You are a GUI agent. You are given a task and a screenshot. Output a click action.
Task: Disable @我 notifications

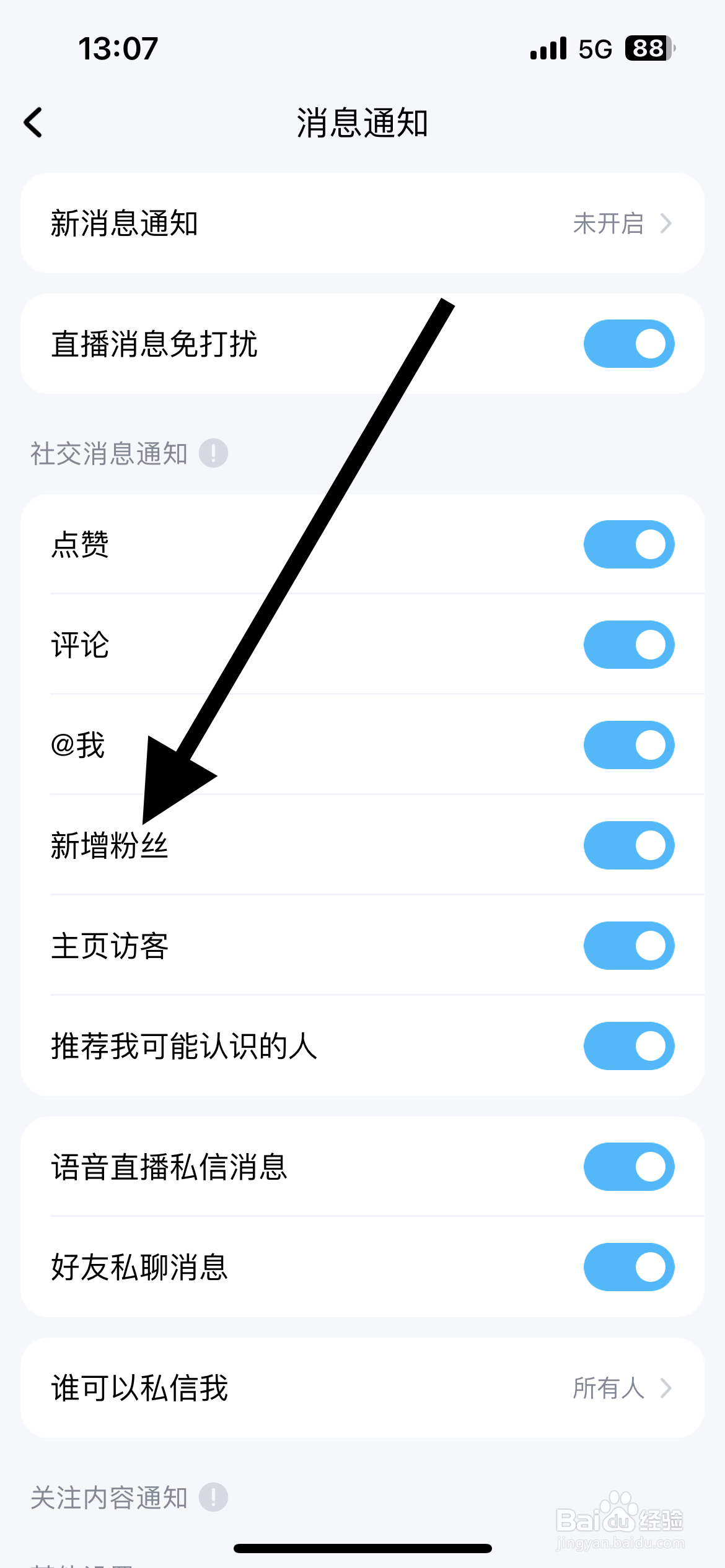click(x=628, y=746)
